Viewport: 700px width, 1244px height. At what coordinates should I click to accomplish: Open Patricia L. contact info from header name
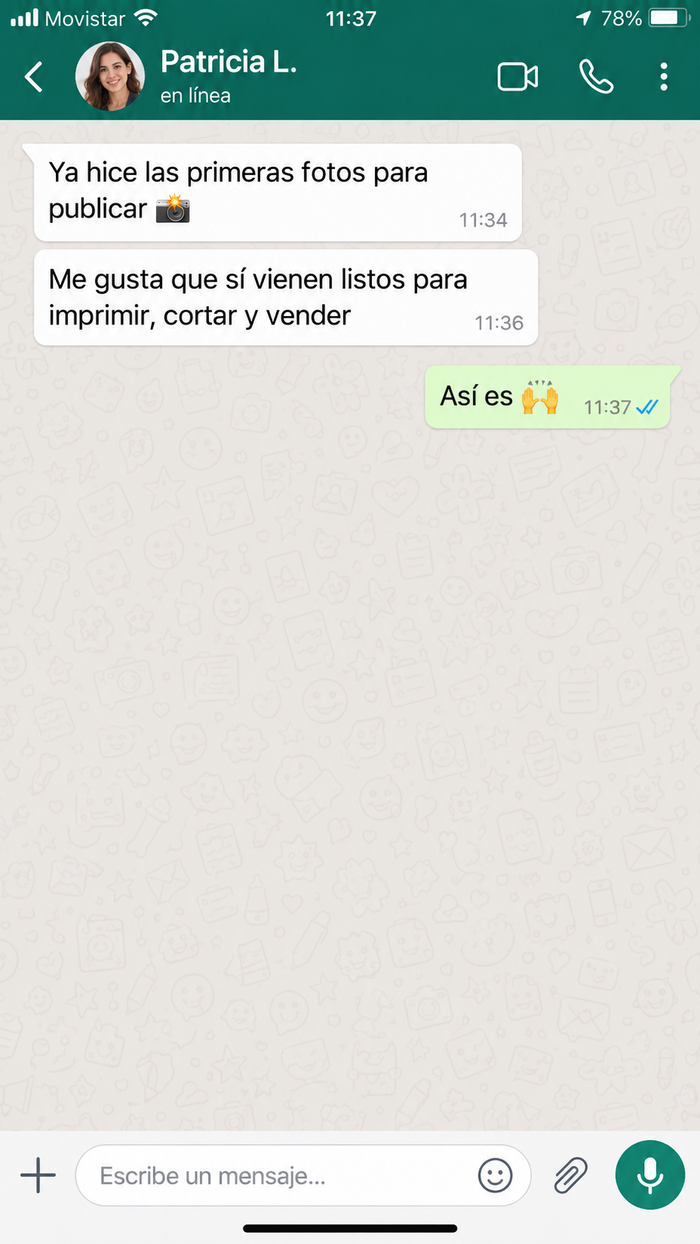point(229,62)
